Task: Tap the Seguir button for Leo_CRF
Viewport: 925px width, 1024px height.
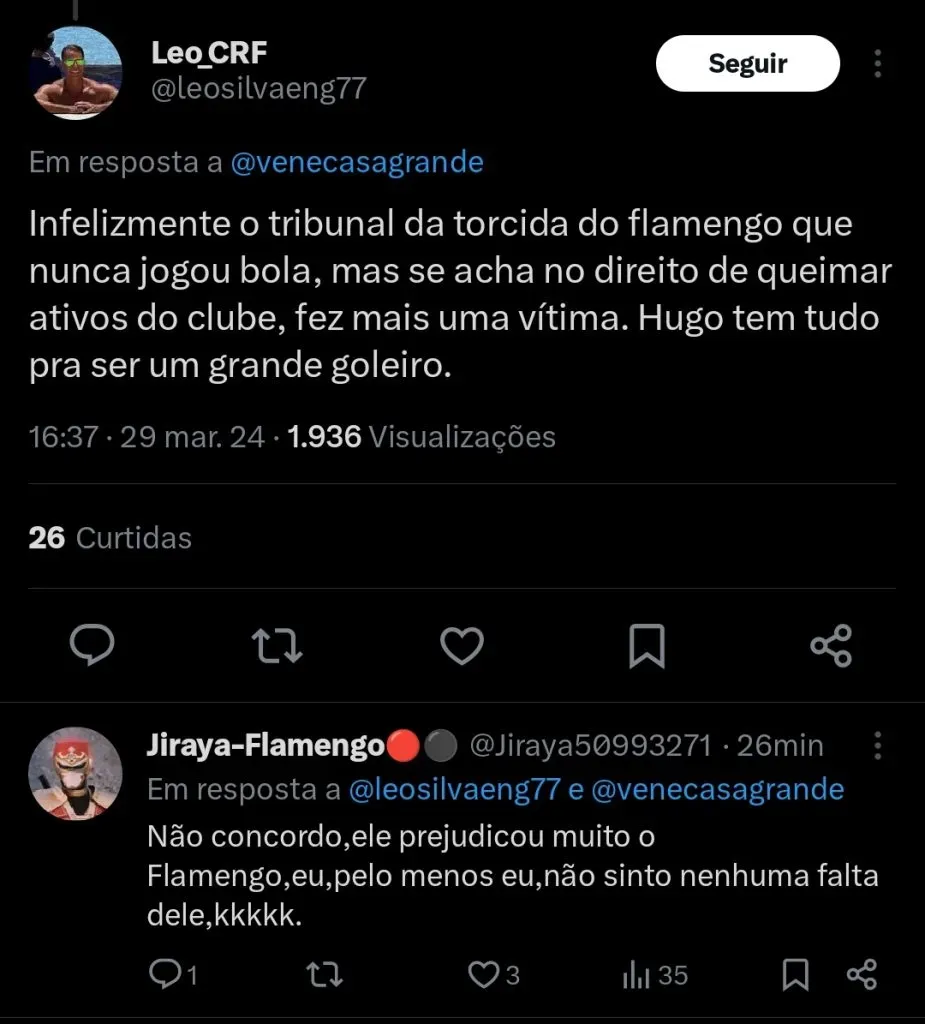Action: (x=747, y=64)
